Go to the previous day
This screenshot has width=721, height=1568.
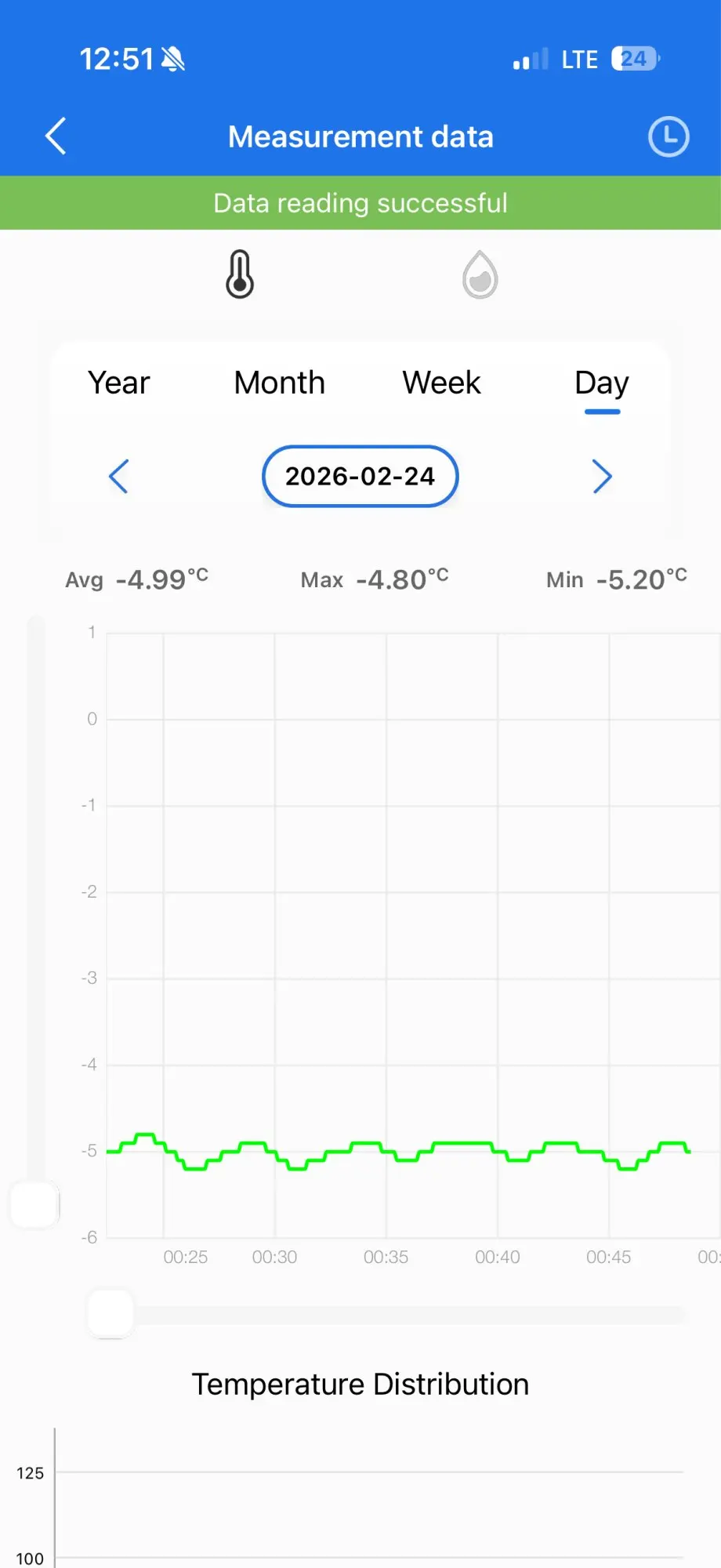click(x=118, y=476)
